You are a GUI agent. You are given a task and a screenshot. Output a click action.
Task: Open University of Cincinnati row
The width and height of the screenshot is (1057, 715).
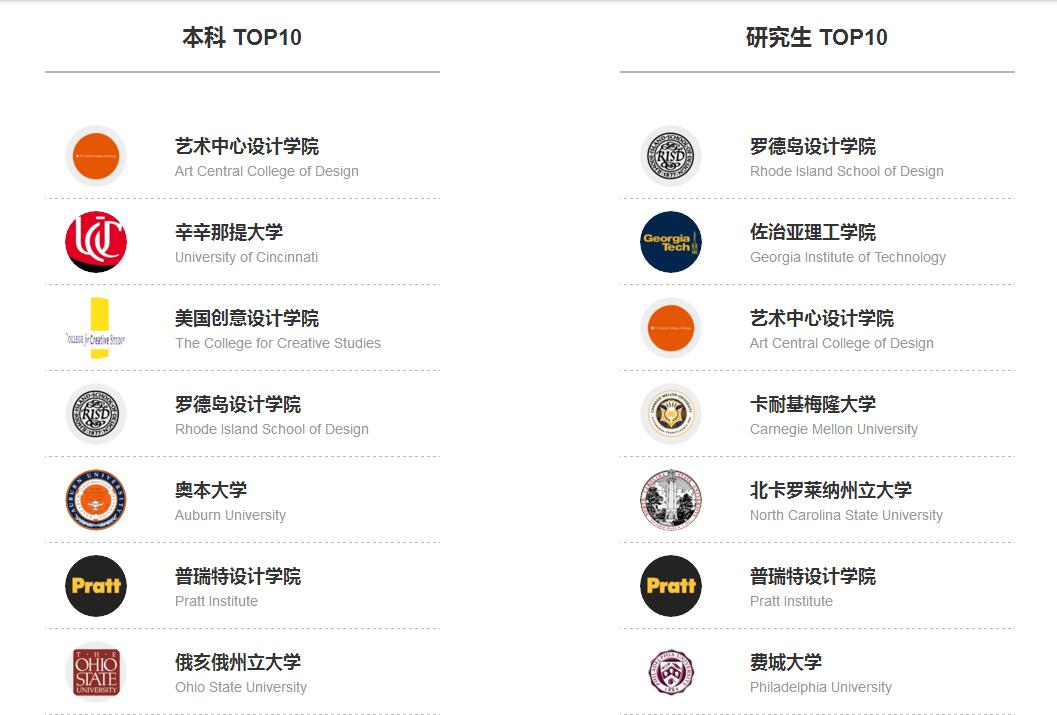(229, 233)
